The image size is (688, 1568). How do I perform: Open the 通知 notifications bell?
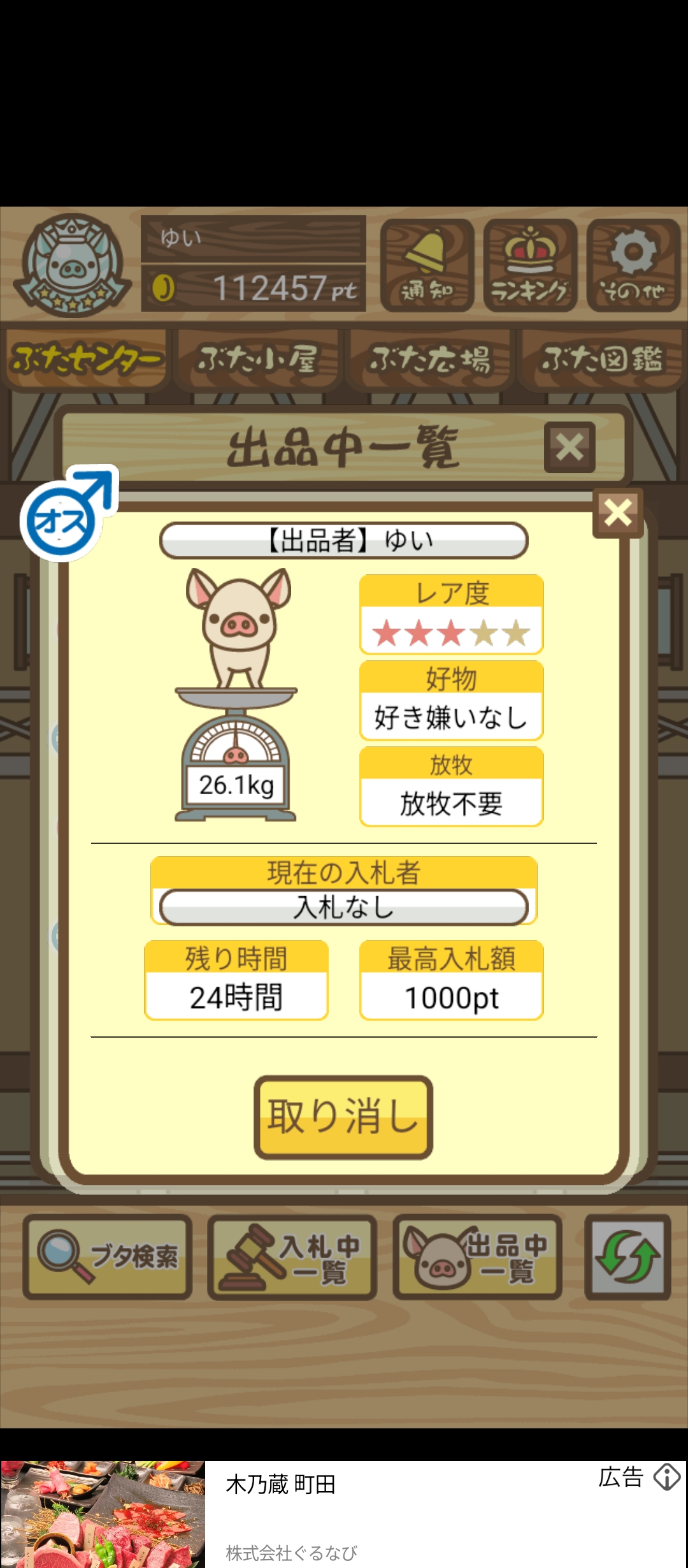[x=427, y=265]
